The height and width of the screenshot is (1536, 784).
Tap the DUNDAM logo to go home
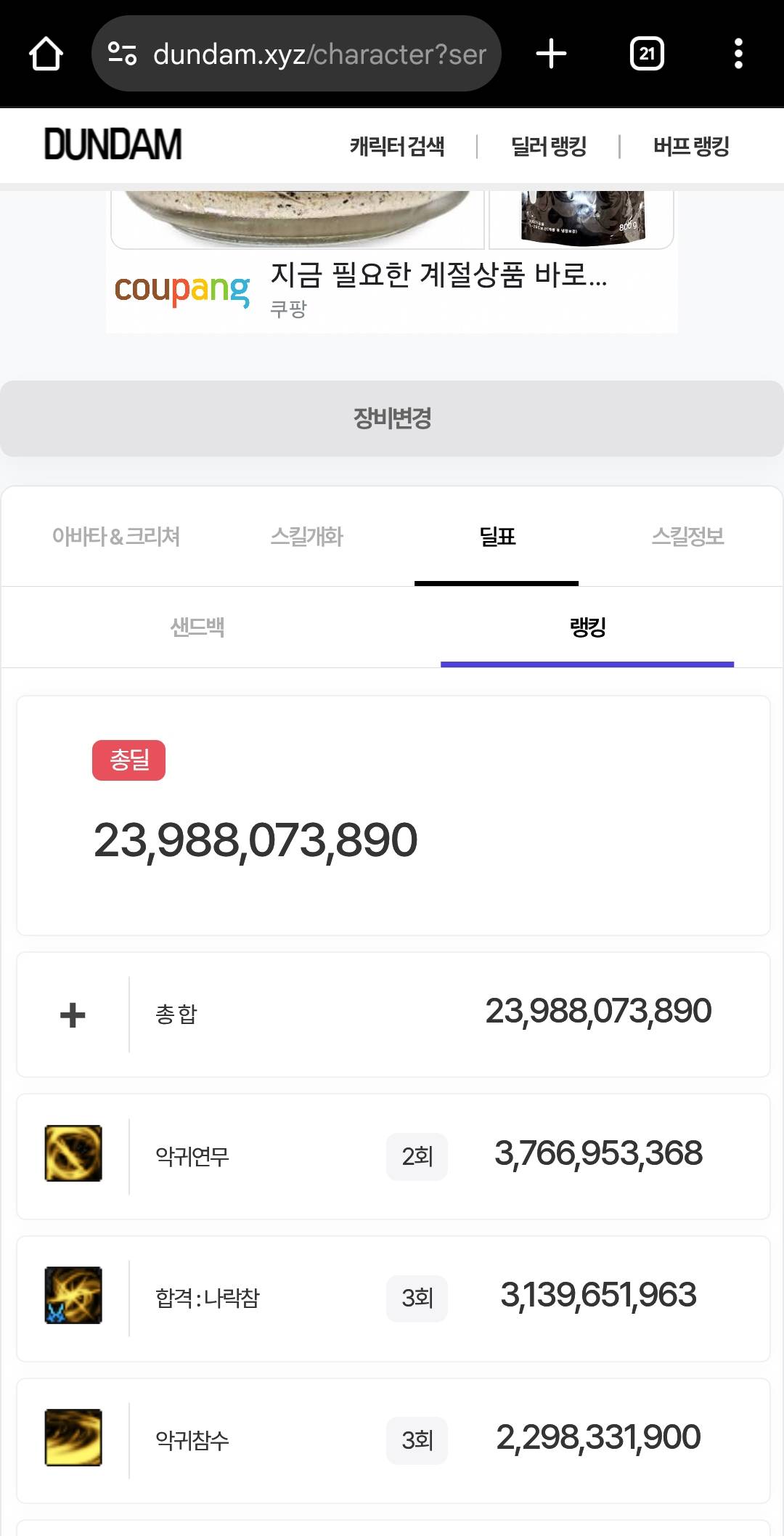[x=113, y=145]
